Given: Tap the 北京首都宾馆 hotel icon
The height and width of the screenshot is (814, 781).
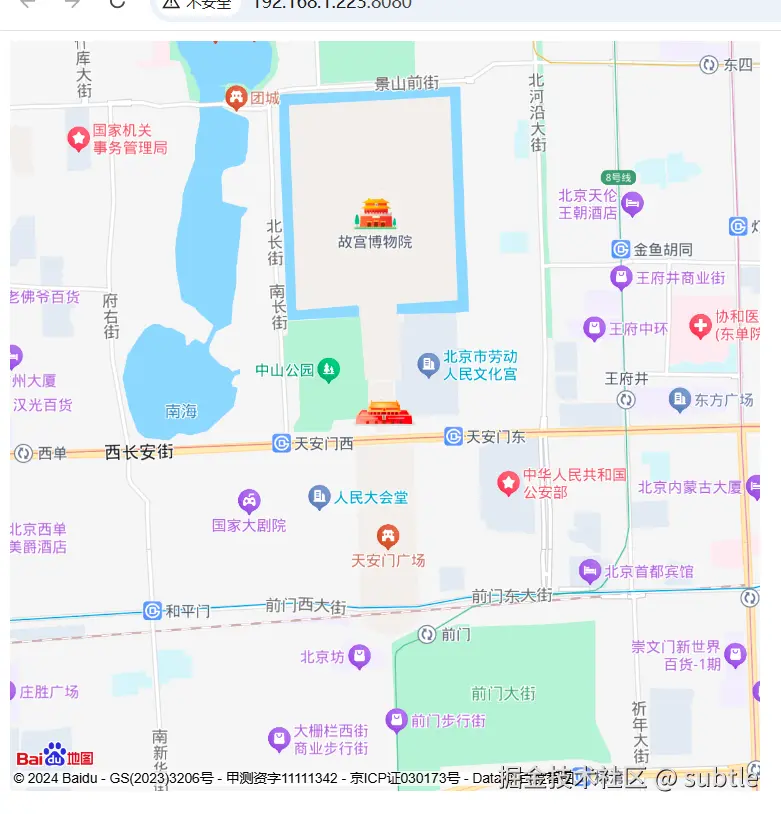Looking at the screenshot, I should (x=589, y=571).
